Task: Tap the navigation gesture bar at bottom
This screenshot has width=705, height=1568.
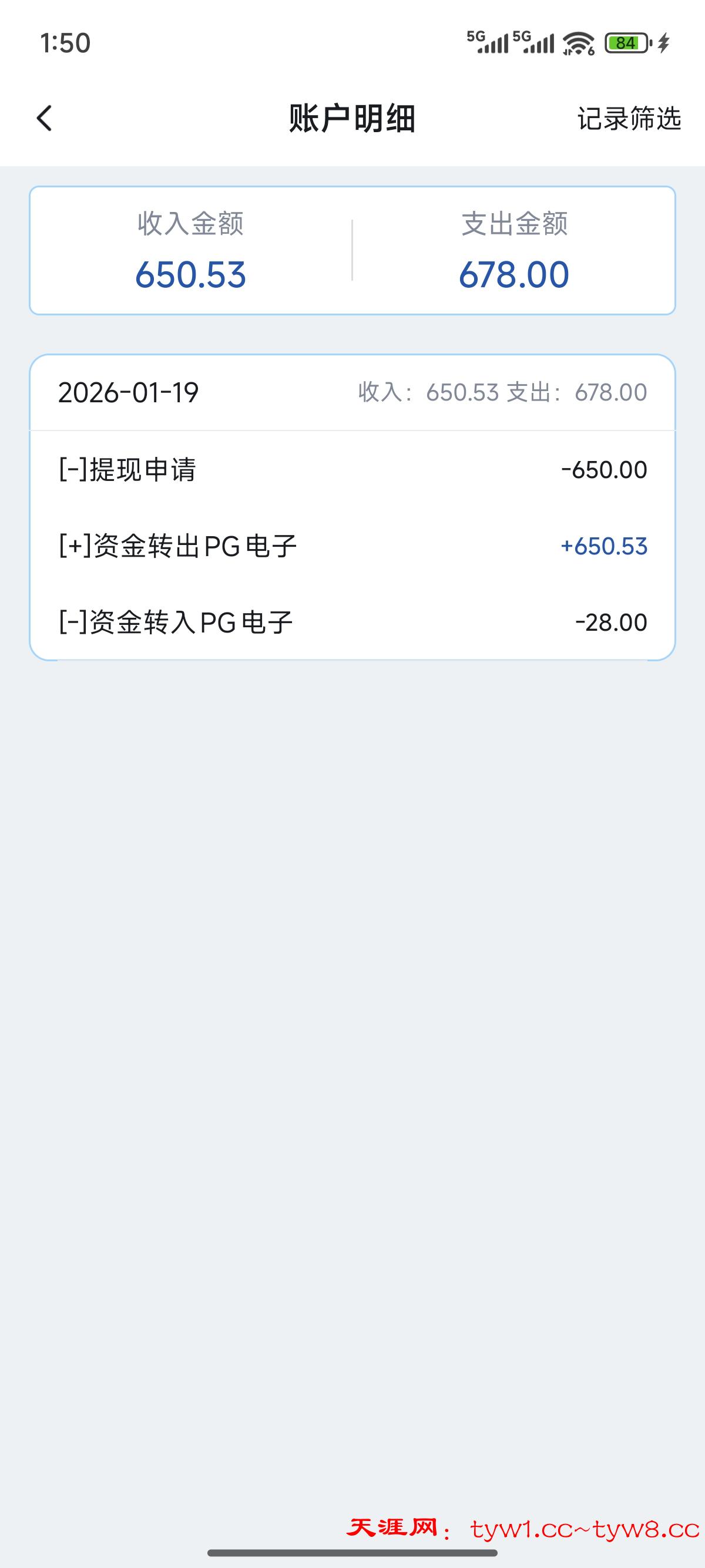Action: (x=352, y=1553)
